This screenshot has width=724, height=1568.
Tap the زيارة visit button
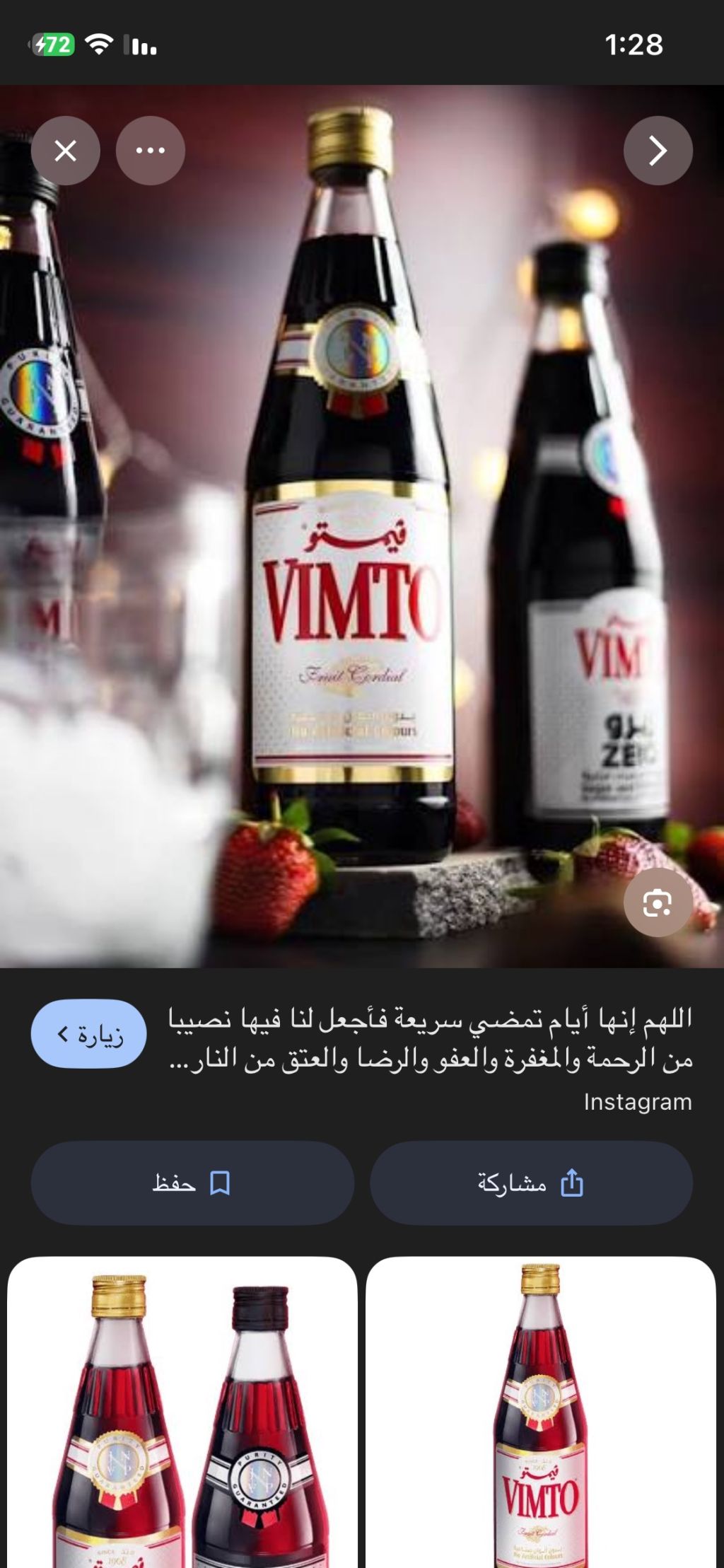88,1033
